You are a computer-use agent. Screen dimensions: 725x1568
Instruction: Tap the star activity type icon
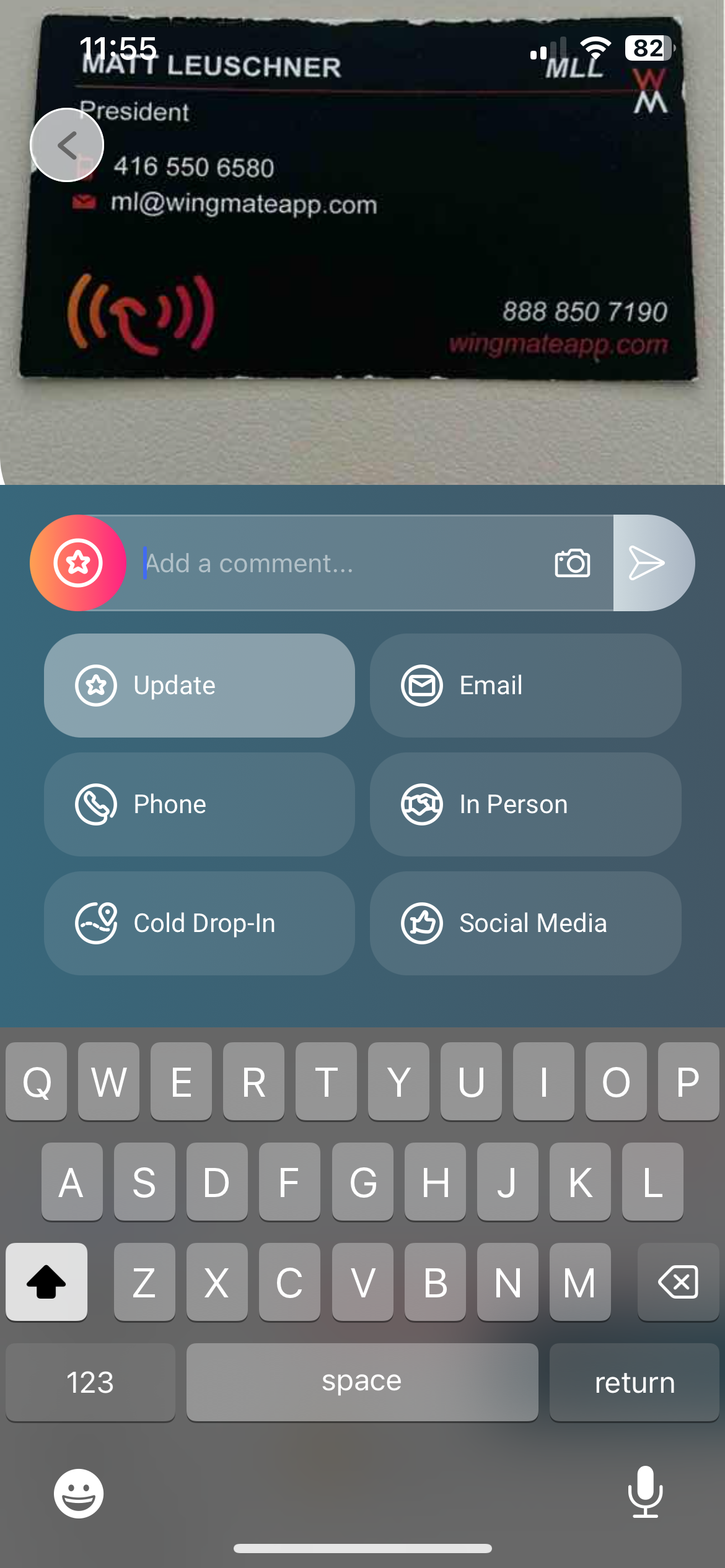pyautogui.click(x=78, y=564)
